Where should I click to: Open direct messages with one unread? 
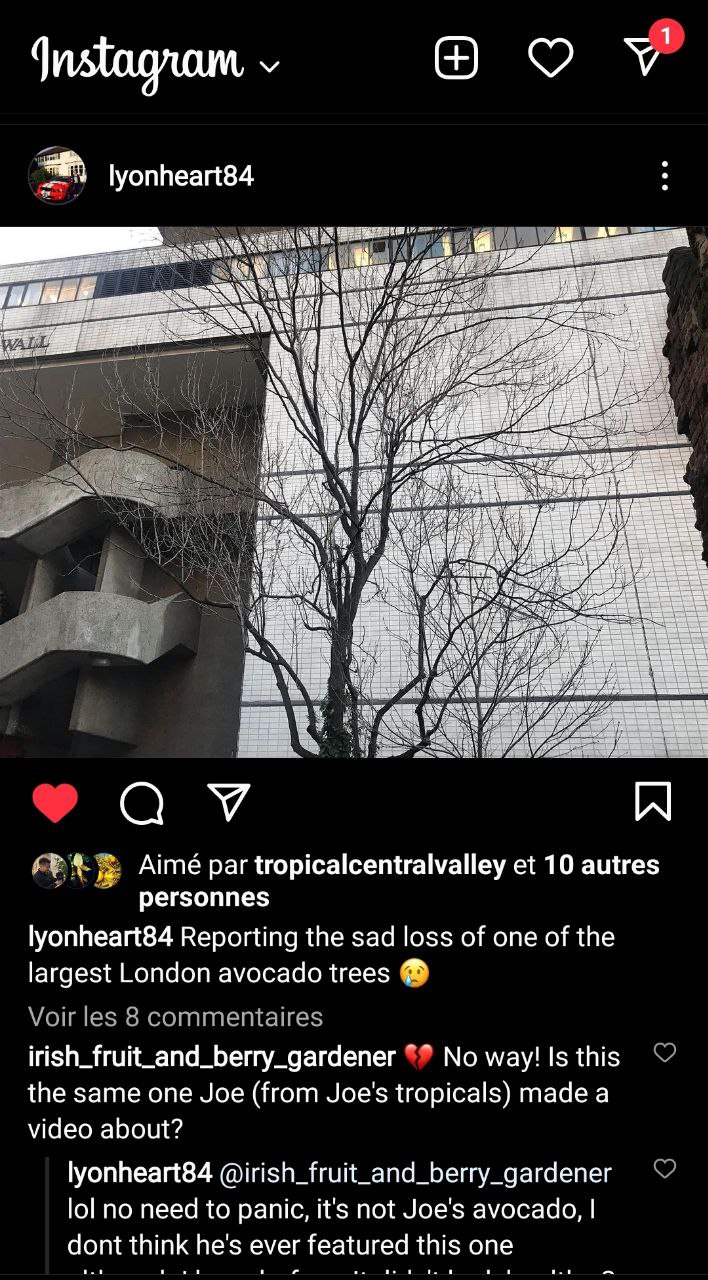pos(647,57)
